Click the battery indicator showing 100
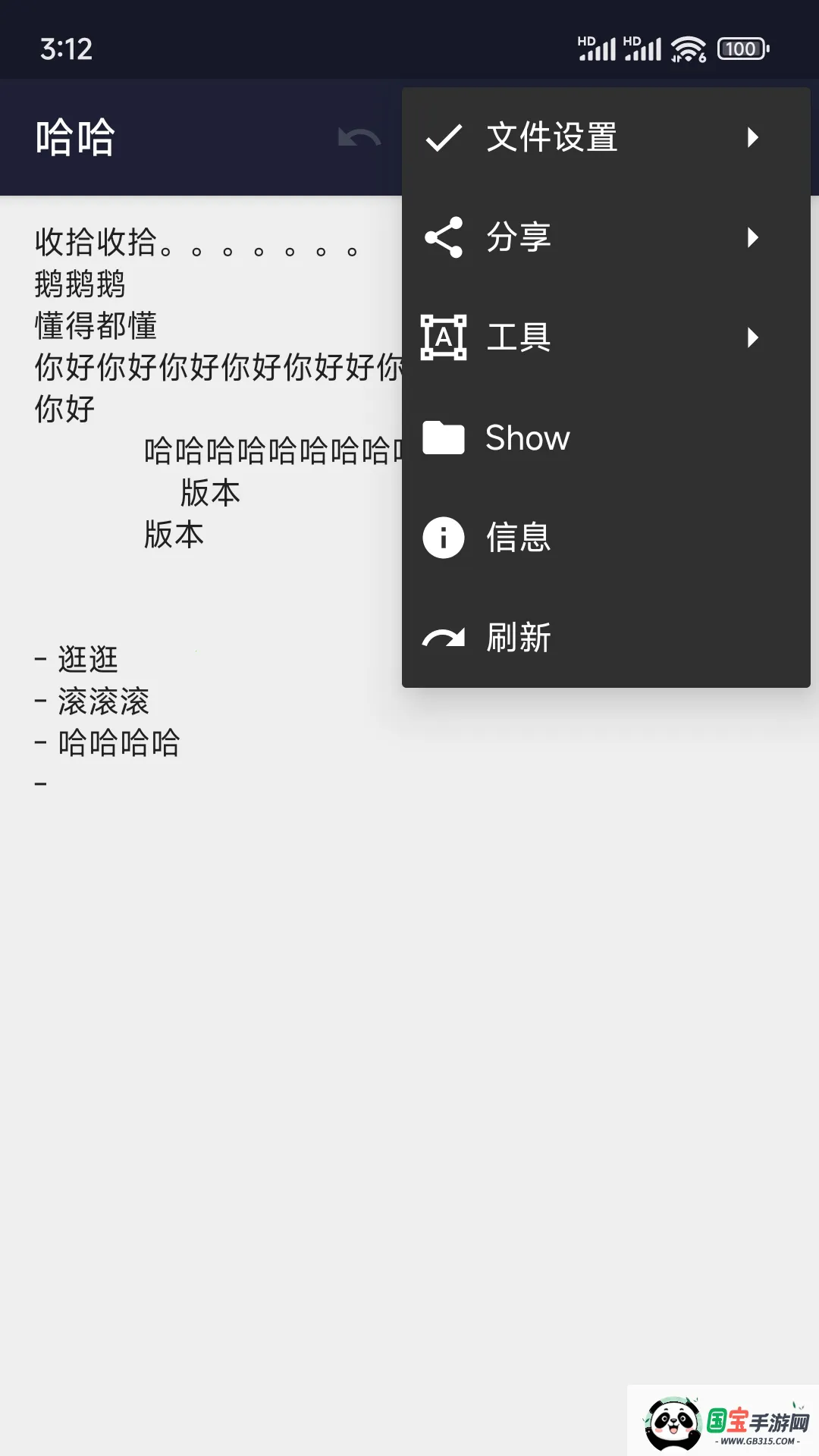The height and width of the screenshot is (1456, 819). coord(739,49)
